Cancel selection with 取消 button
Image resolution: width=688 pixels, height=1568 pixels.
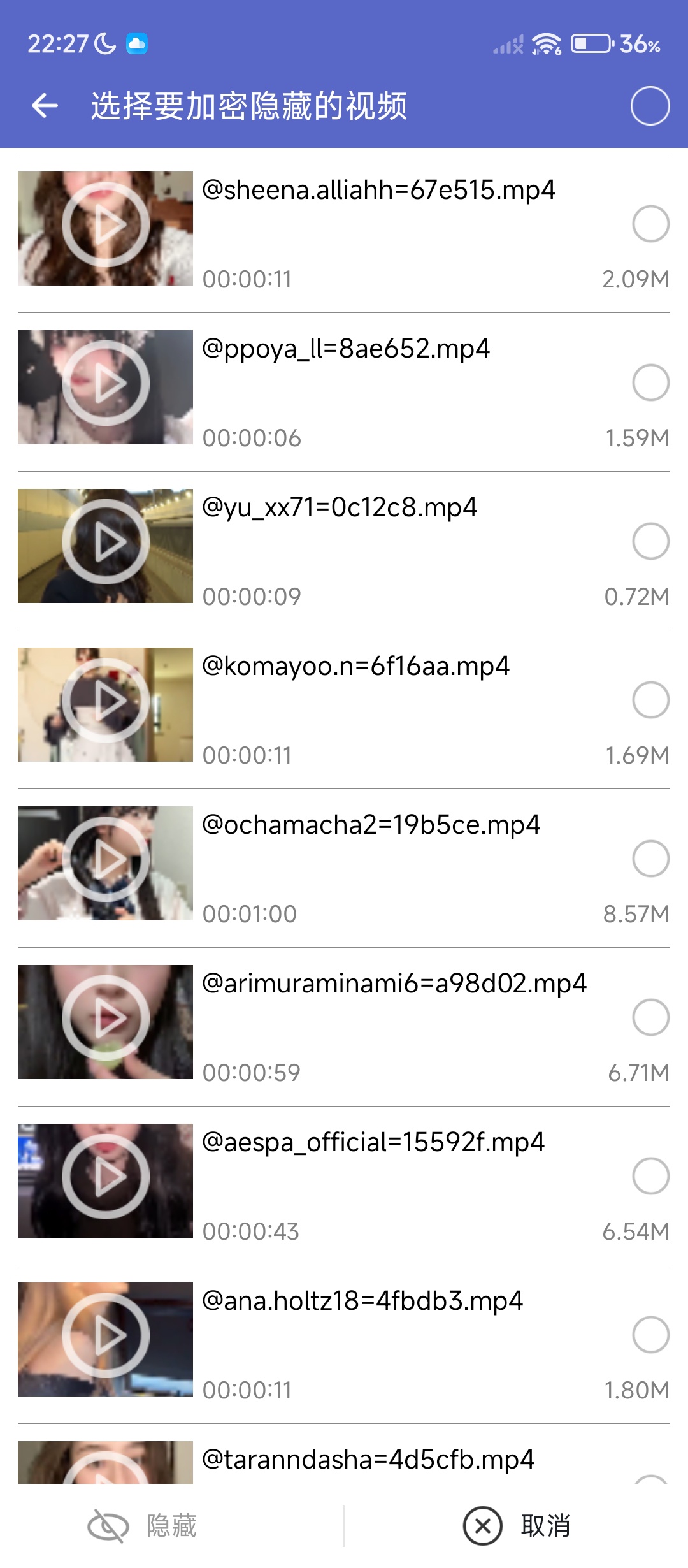[517, 1526]
